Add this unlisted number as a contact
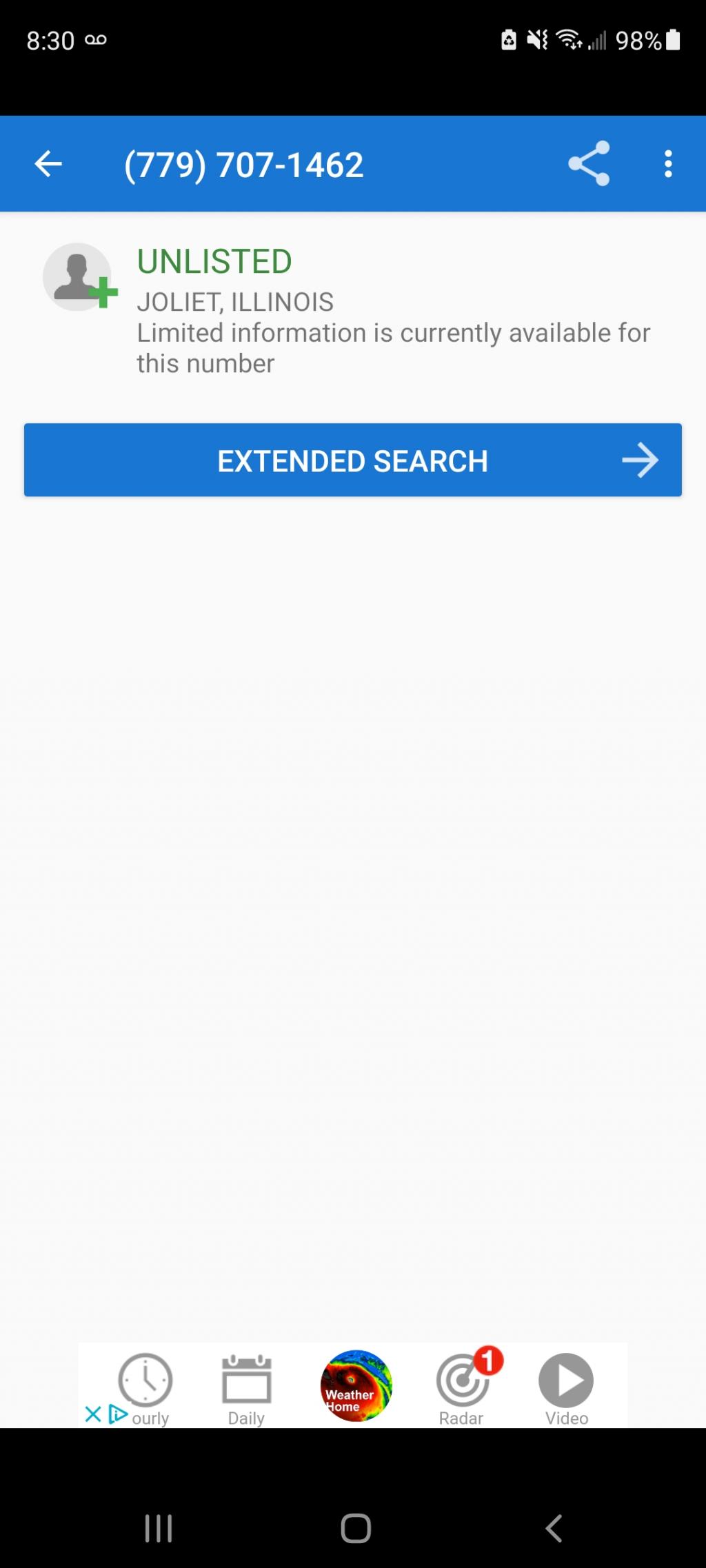 79,277
